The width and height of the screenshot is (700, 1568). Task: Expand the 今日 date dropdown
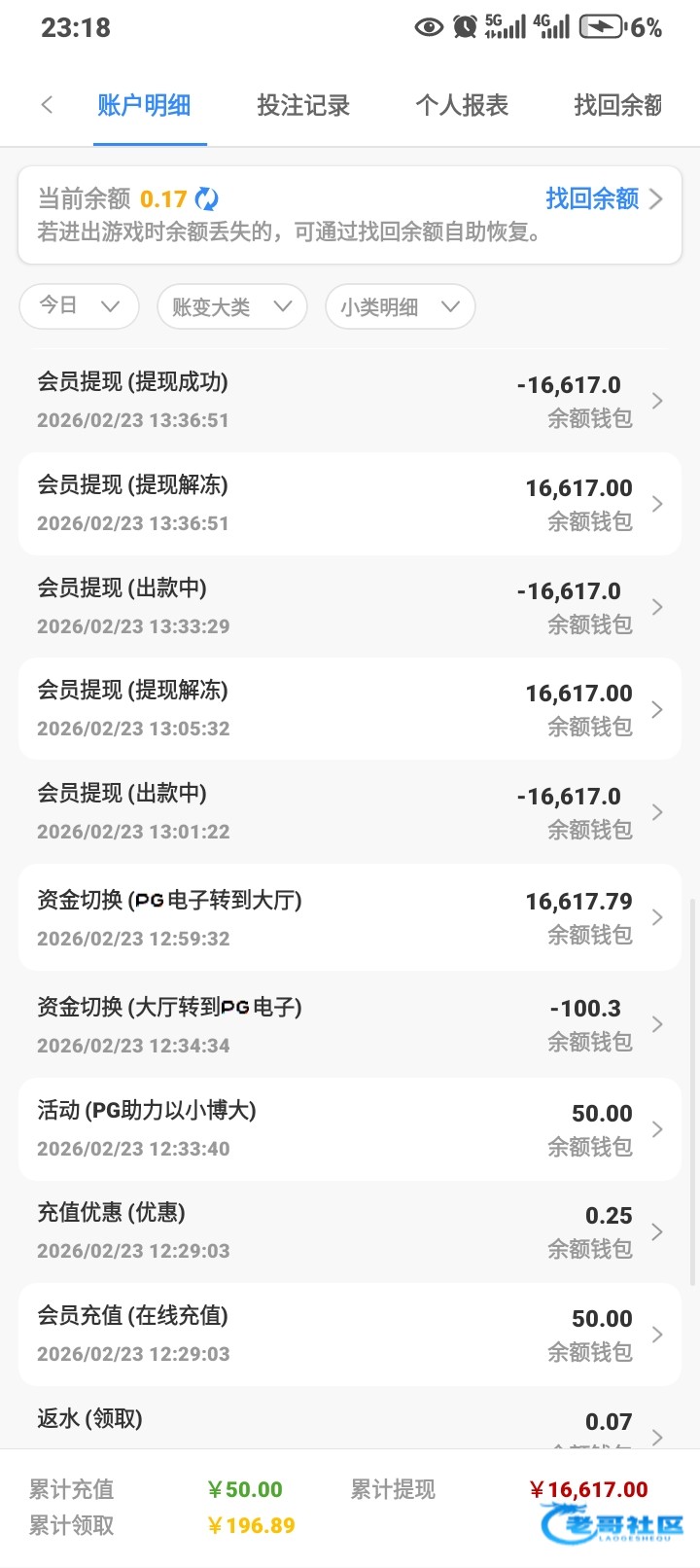[x=80, y=306]
